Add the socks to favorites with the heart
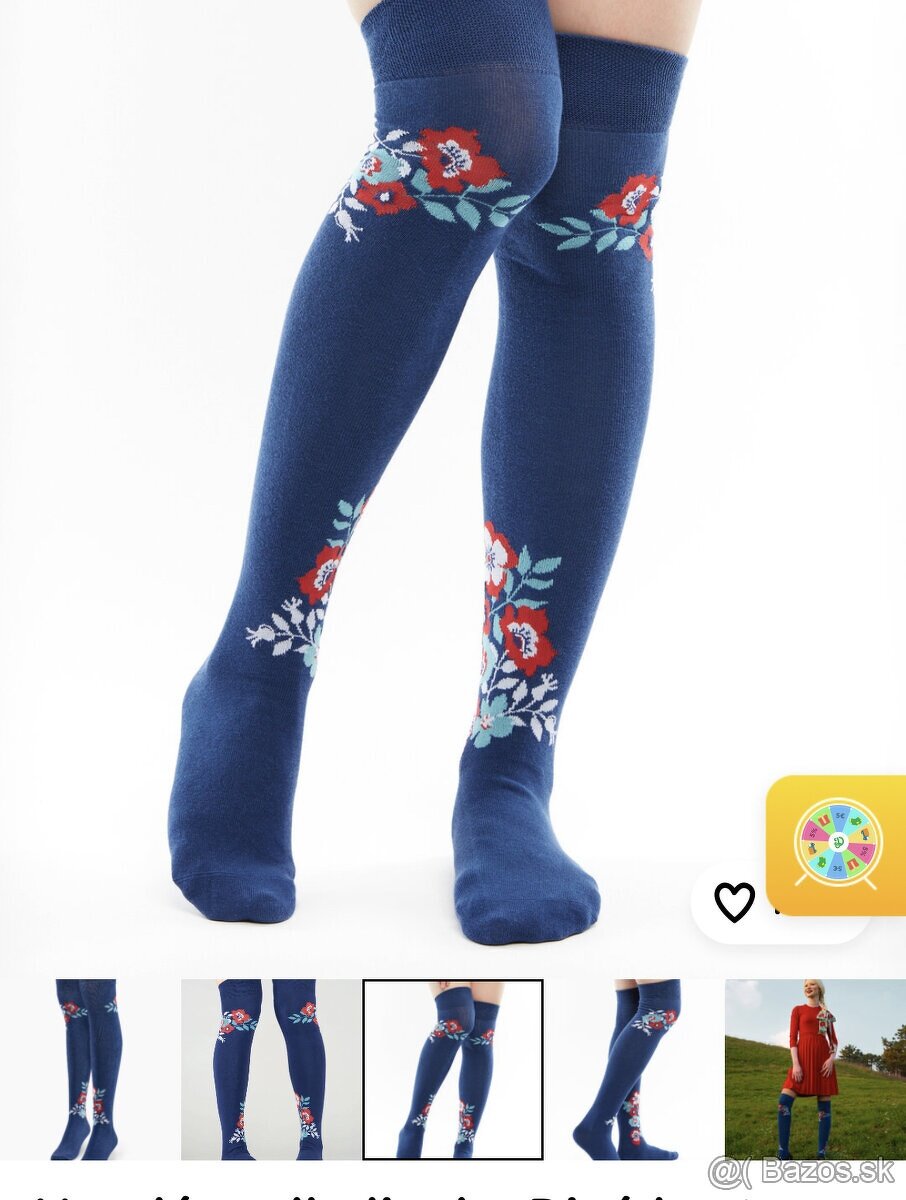 [734, 902]
